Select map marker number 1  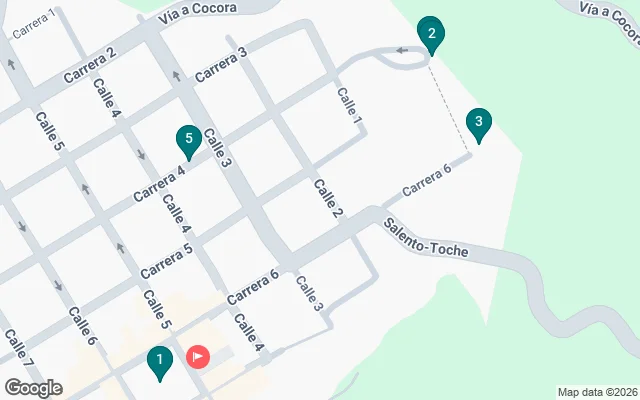(x=159, y=360)
